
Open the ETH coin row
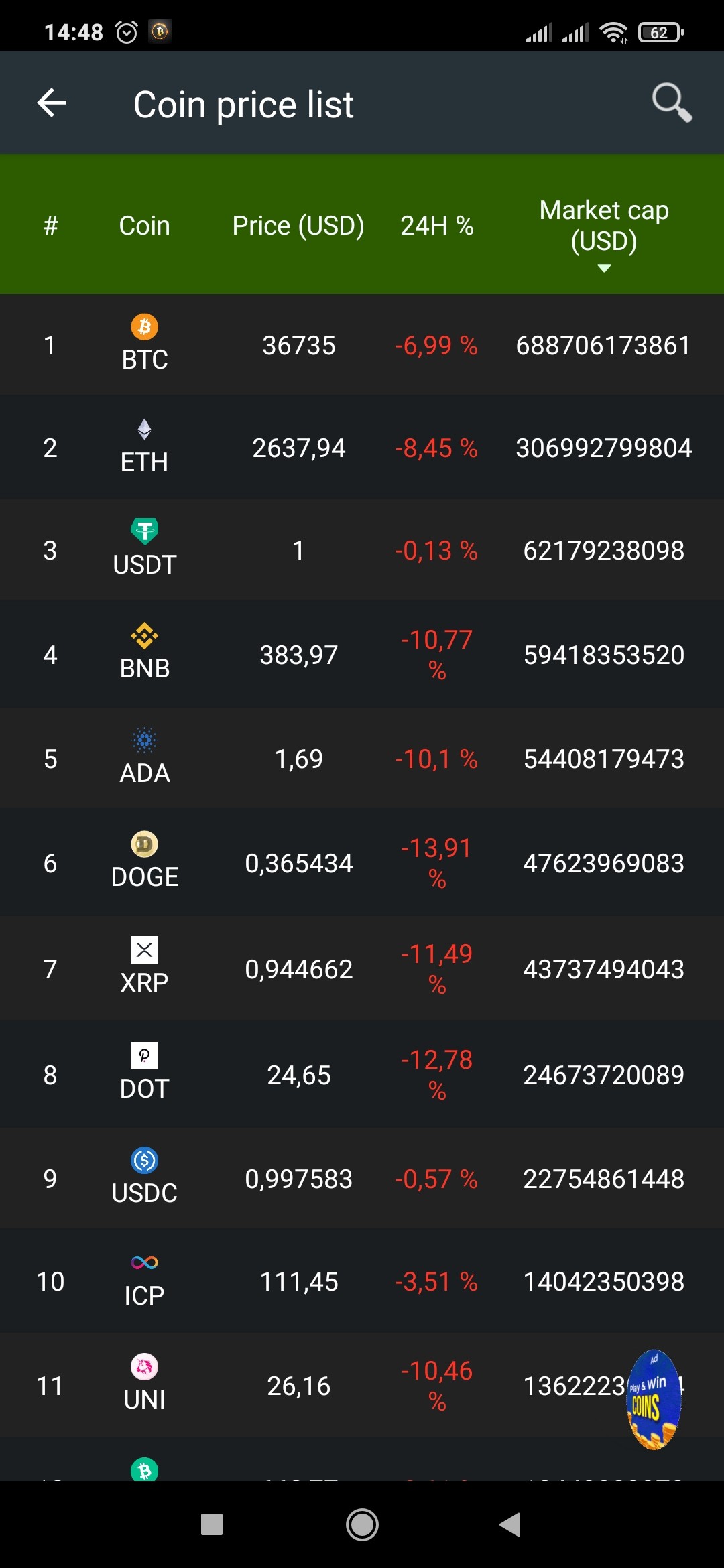point(362,448)
